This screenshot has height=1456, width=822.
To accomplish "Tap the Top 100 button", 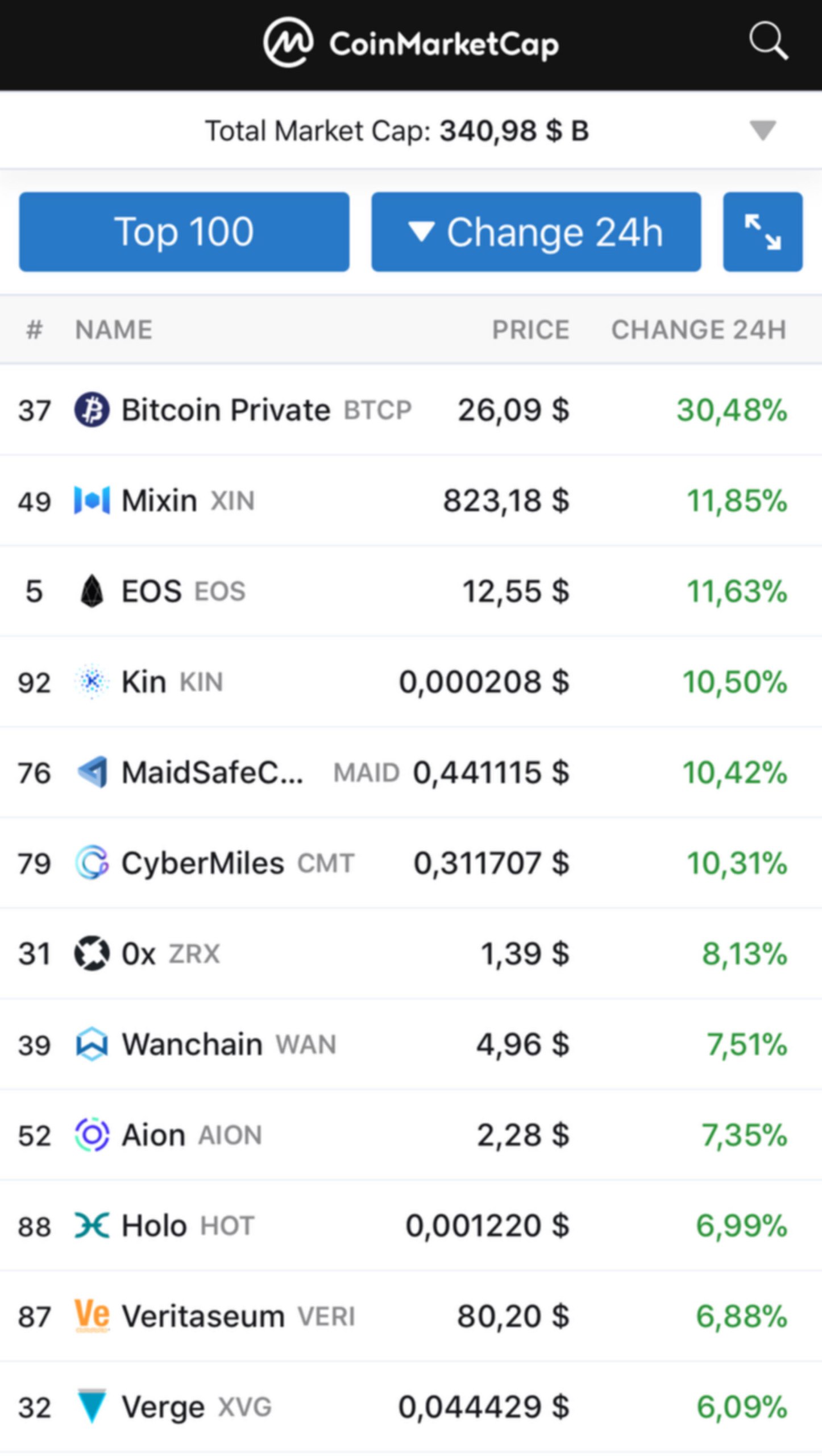I will click(184, 231).
